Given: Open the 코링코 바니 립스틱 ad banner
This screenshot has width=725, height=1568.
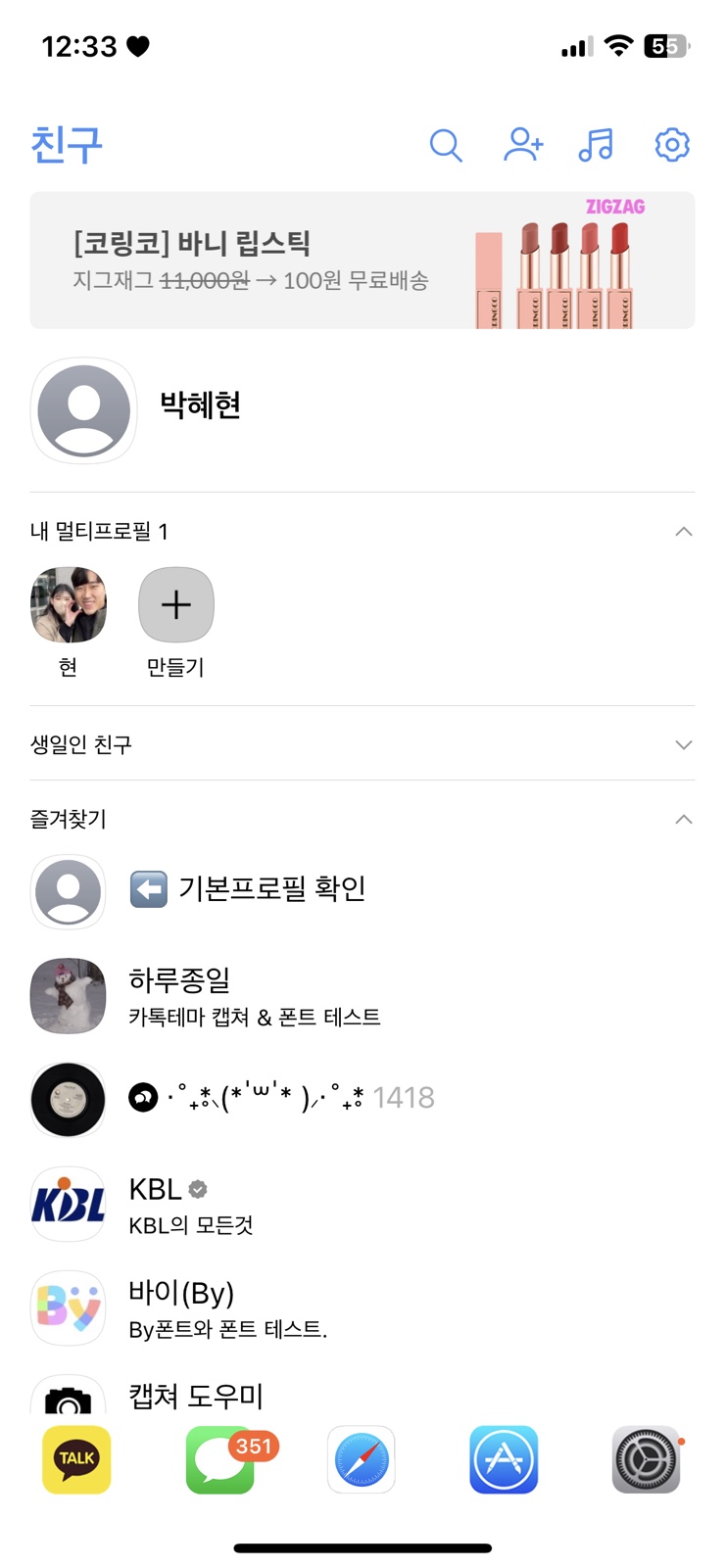Looking at the screenshot, I should pos(362,261).
